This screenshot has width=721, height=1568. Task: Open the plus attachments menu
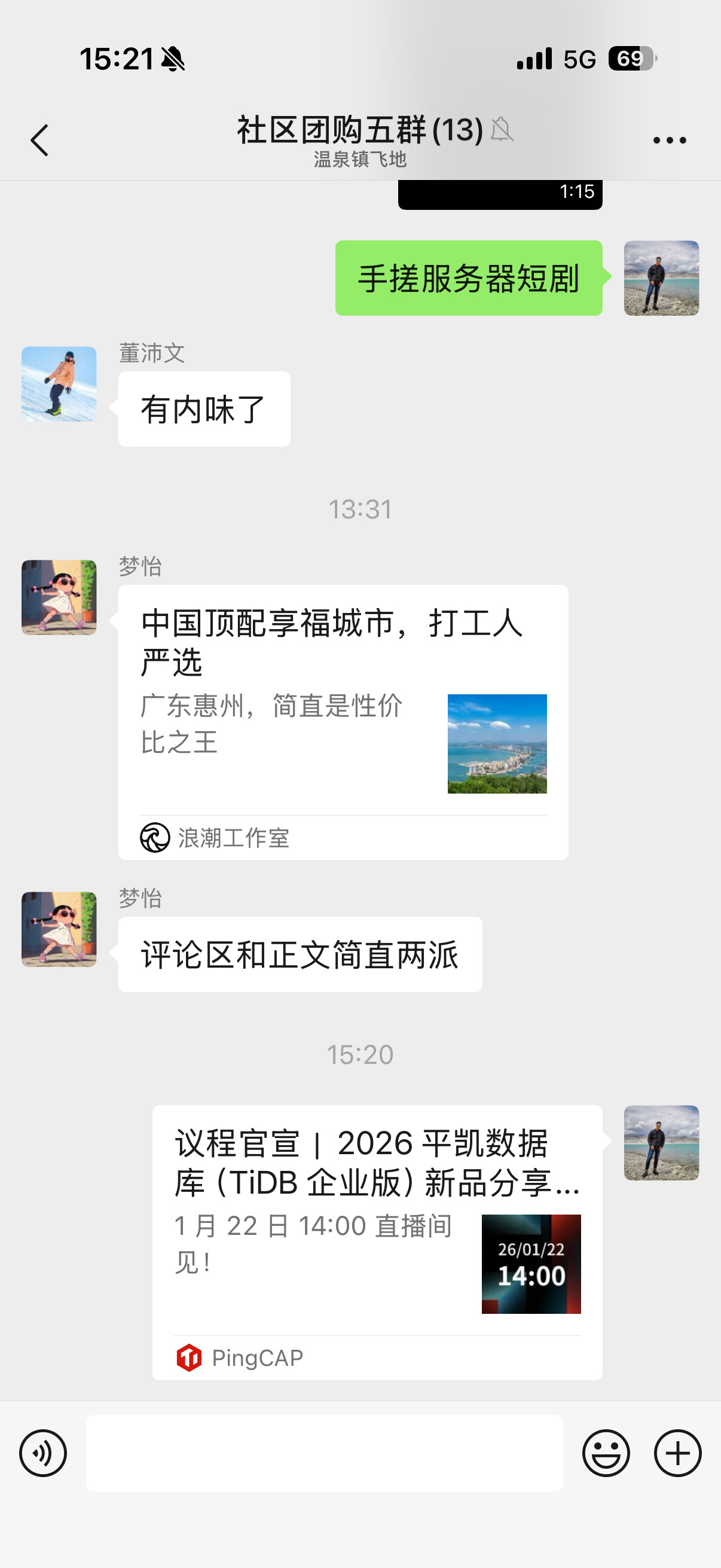pos(677,1453)
